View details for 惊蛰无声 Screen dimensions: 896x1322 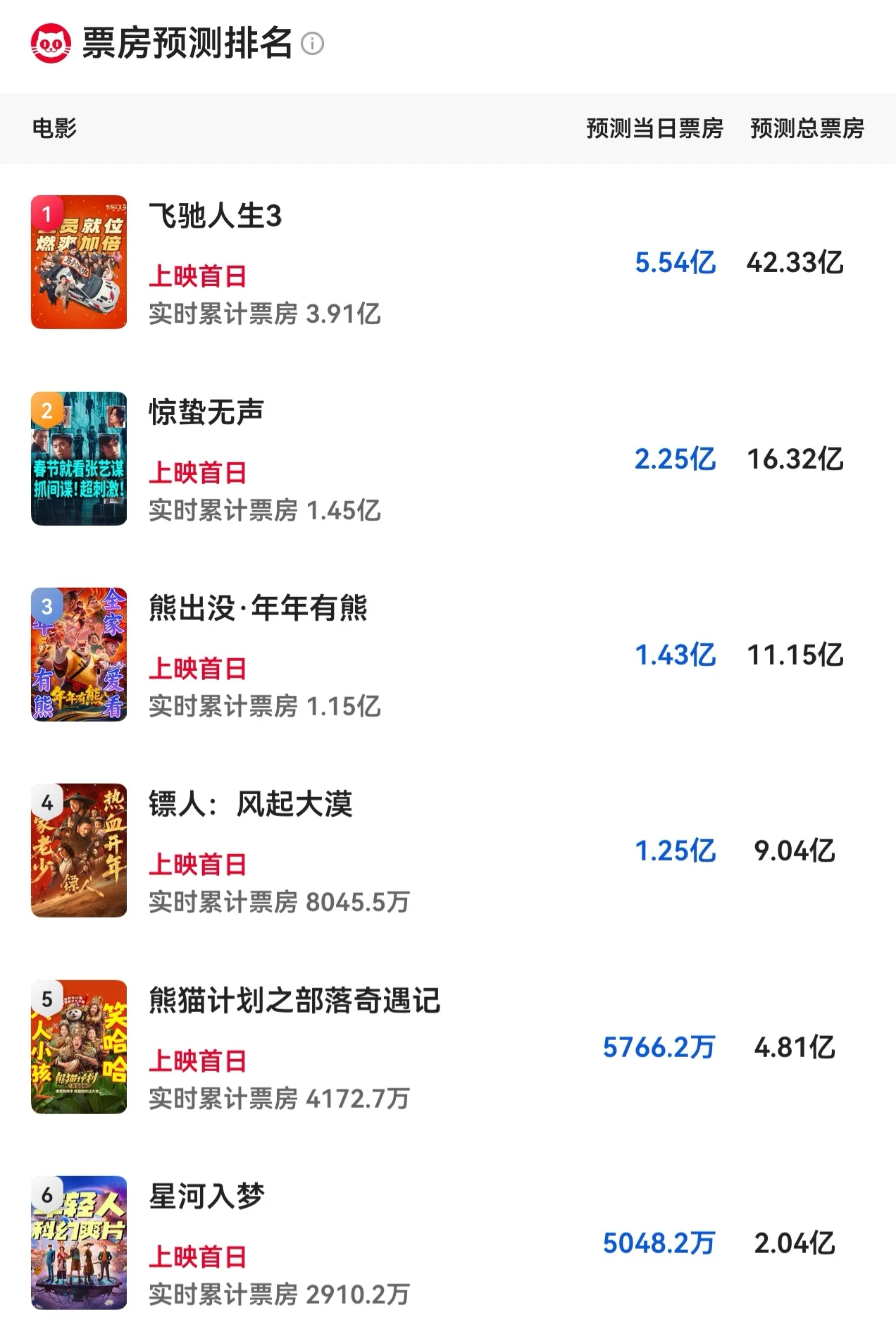[x=206, y=413]
